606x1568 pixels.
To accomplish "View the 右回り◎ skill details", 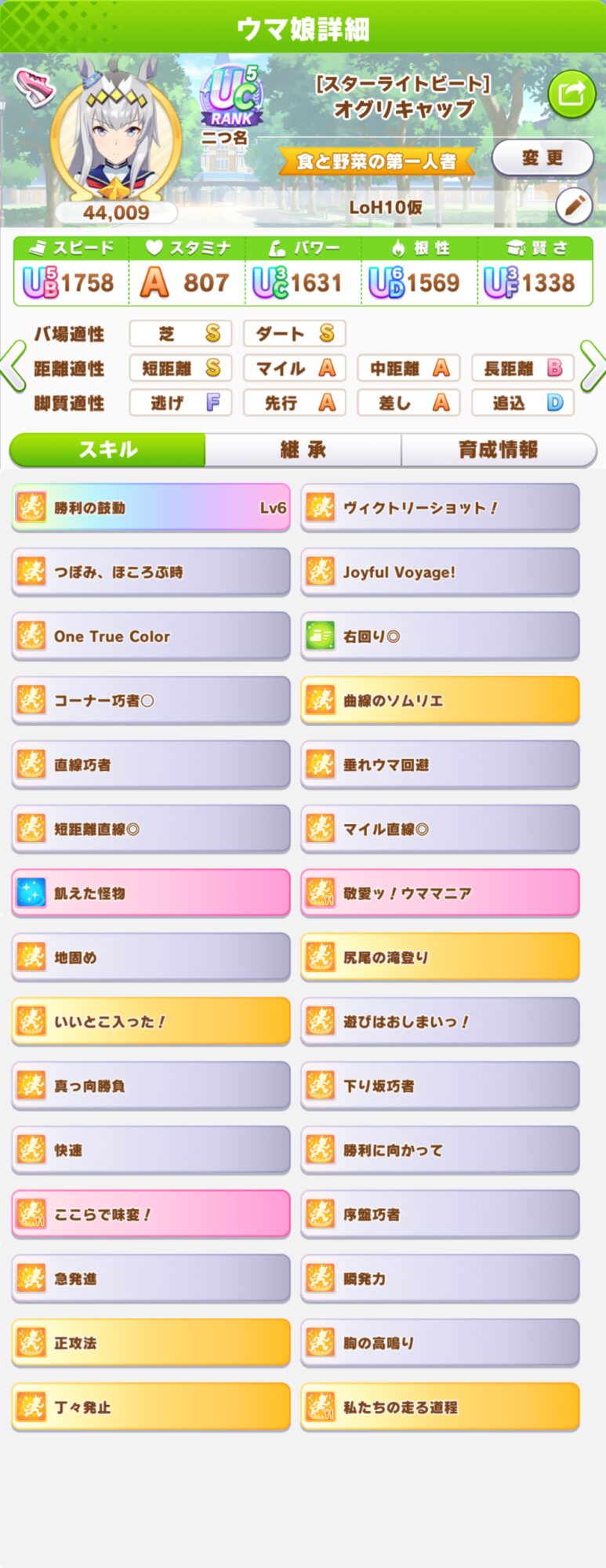I will tap(440, 637).
